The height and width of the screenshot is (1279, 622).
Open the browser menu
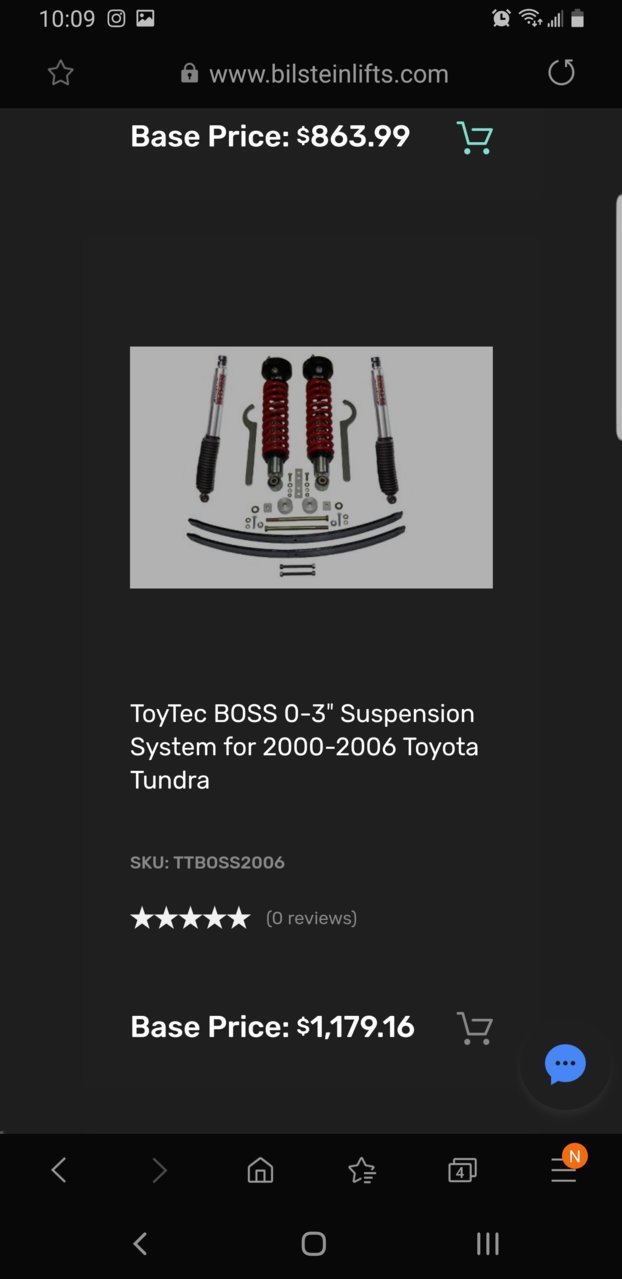pos(563,1170)
